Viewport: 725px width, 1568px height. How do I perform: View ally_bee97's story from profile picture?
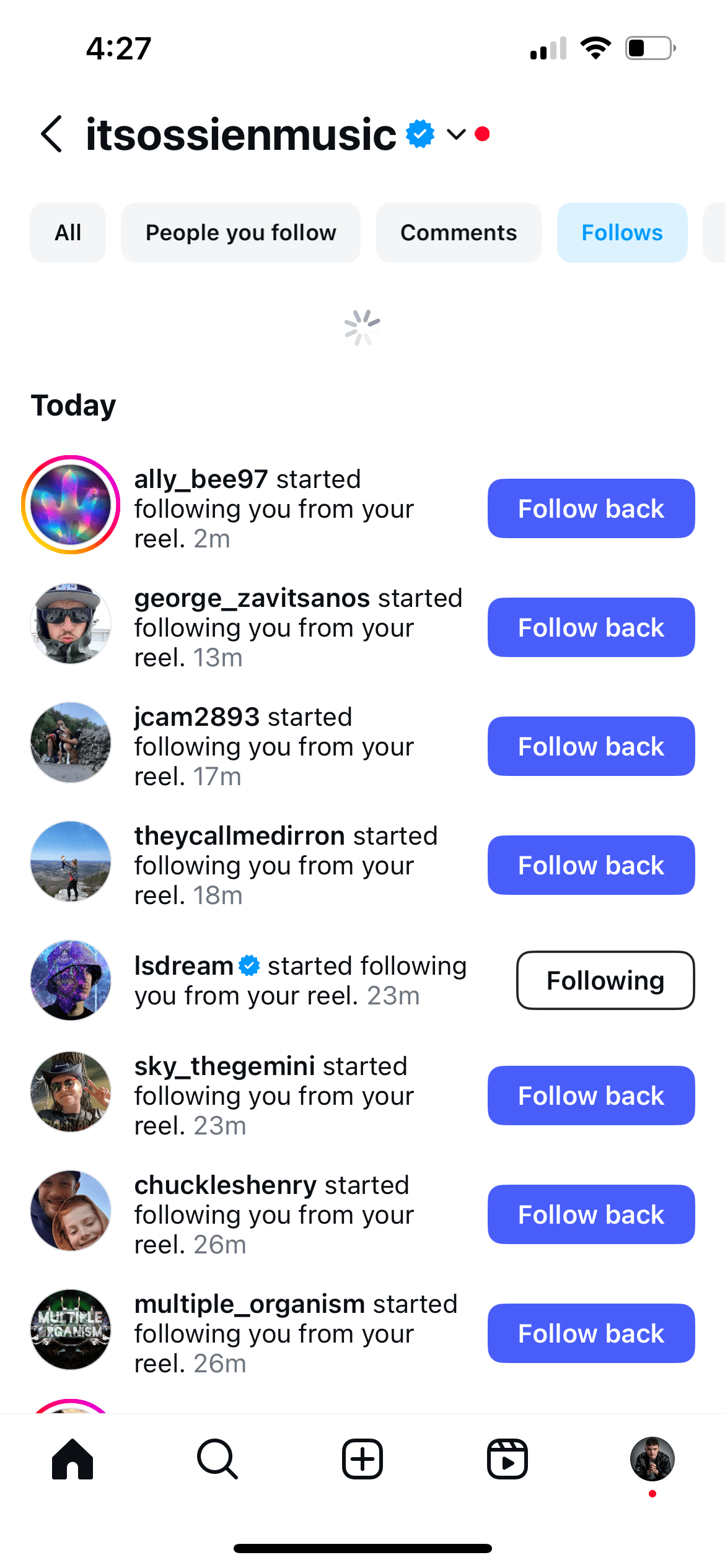click(x=71, y=505)
